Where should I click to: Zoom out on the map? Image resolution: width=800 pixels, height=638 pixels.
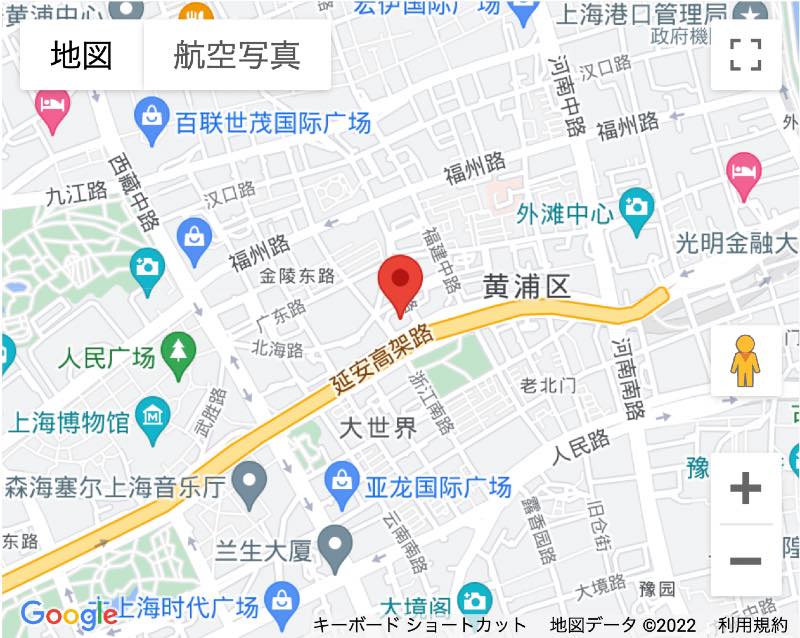(x=745, y=560)
